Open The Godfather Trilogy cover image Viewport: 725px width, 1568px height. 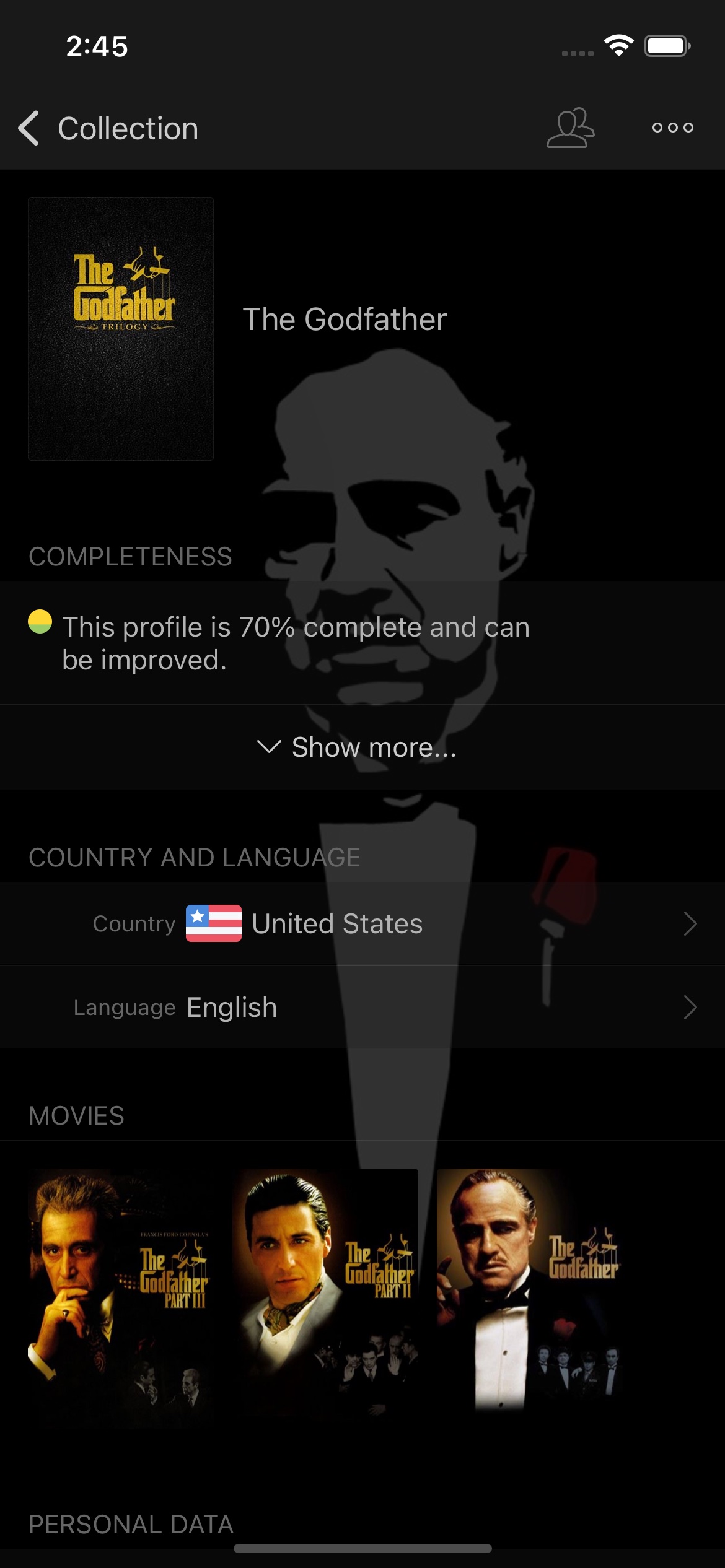point(121,329)
